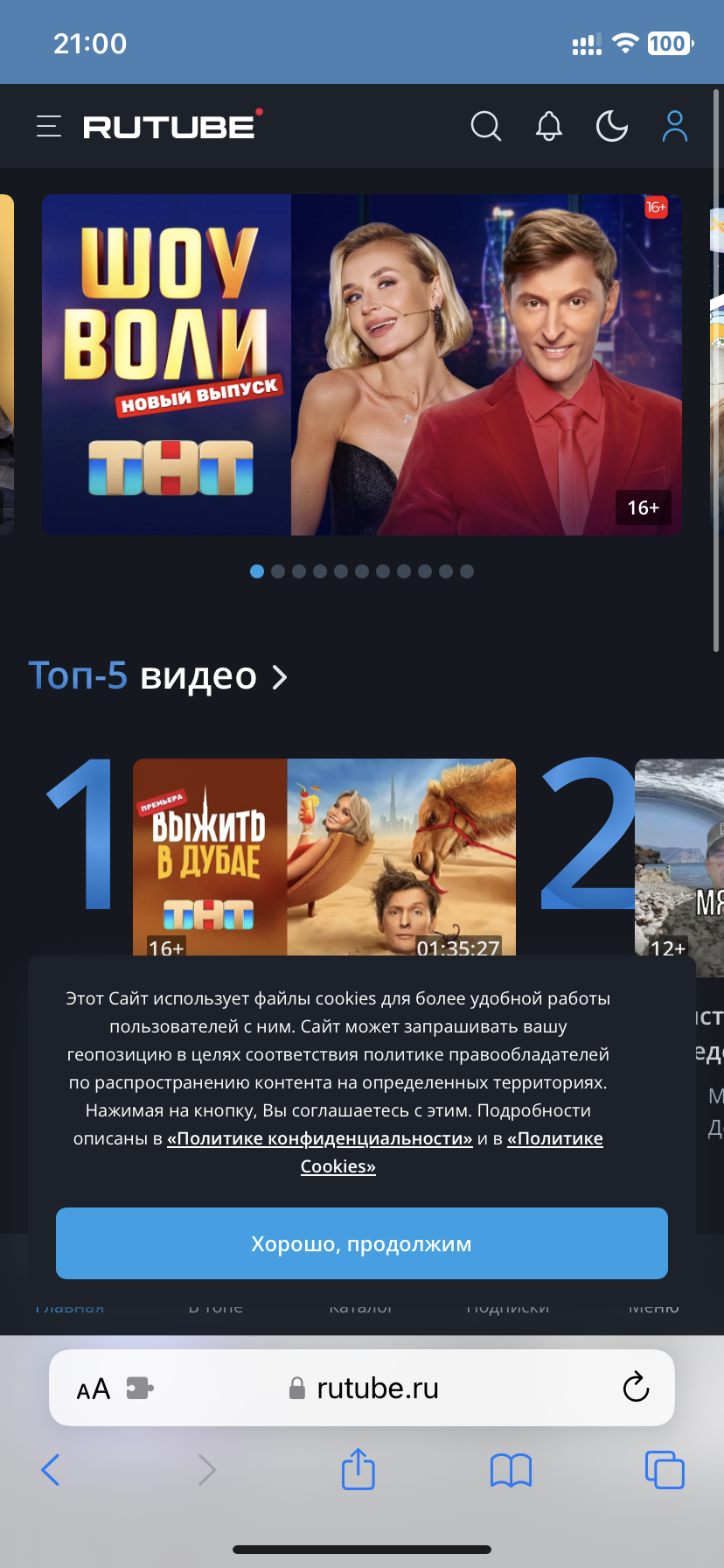Select the third carousel pagination dot
This screenshot has width=724, height=1568.
coord(298,570)
